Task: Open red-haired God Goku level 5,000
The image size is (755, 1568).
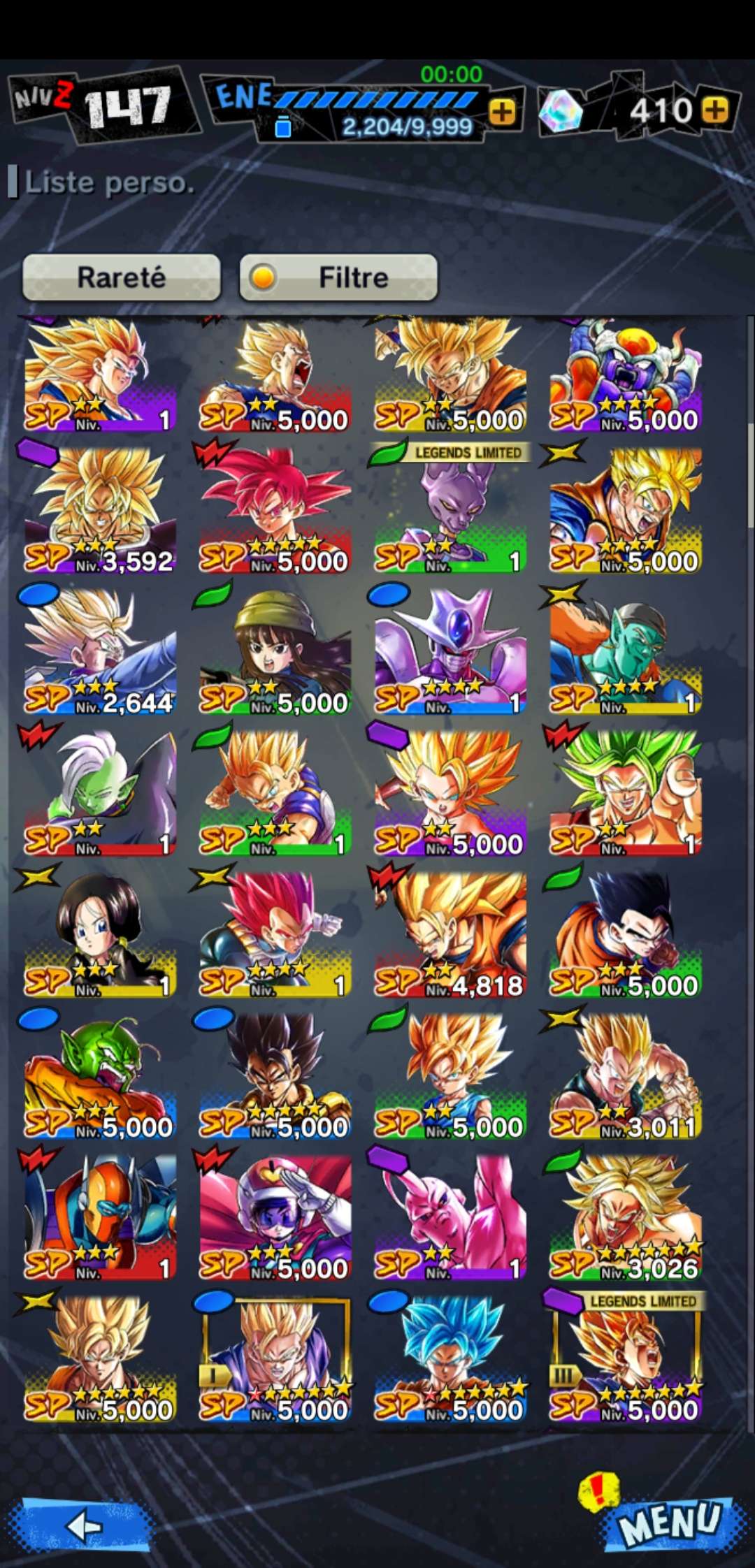Action: 275,510
